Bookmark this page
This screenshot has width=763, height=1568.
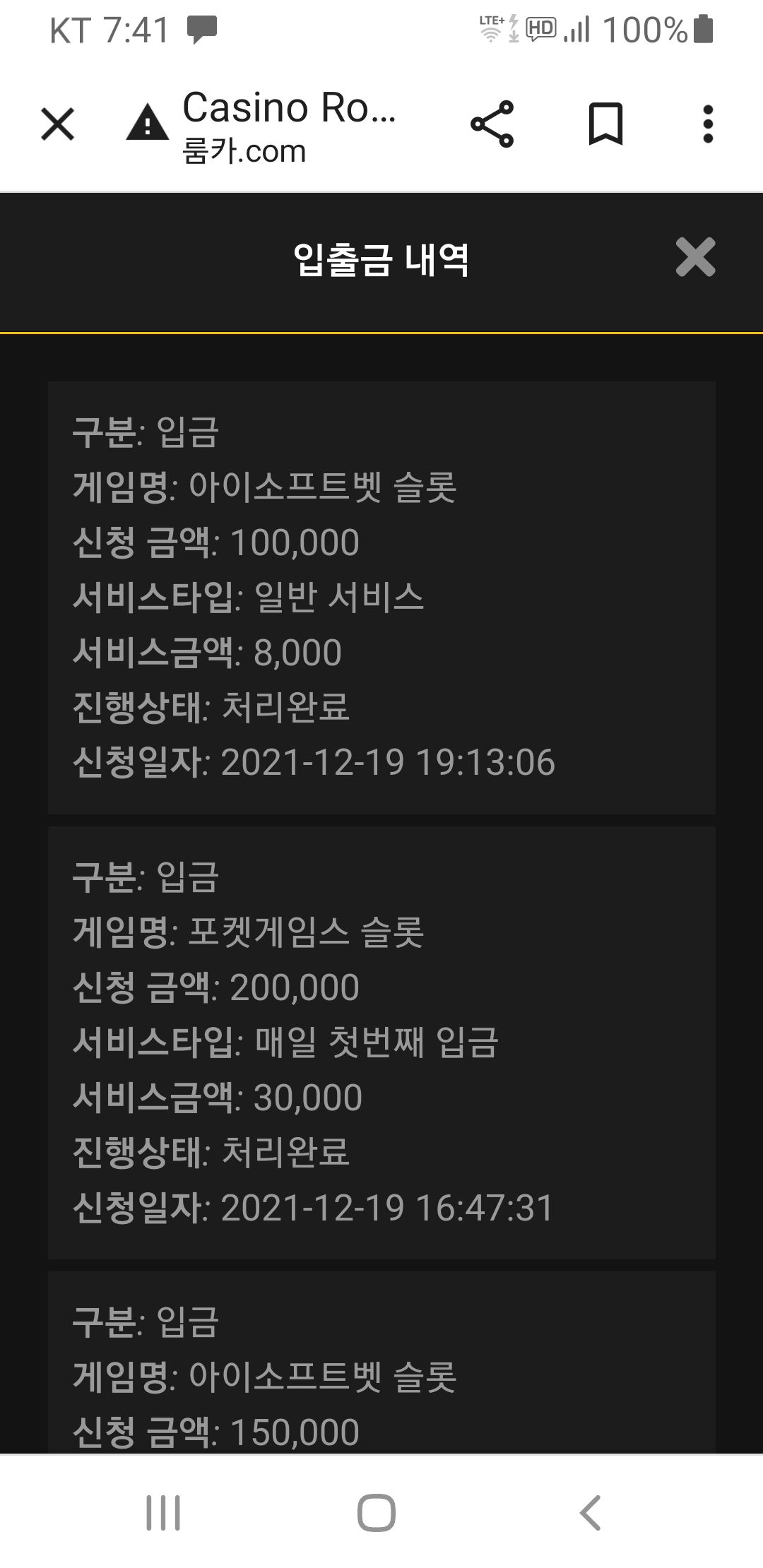(605, 124)
